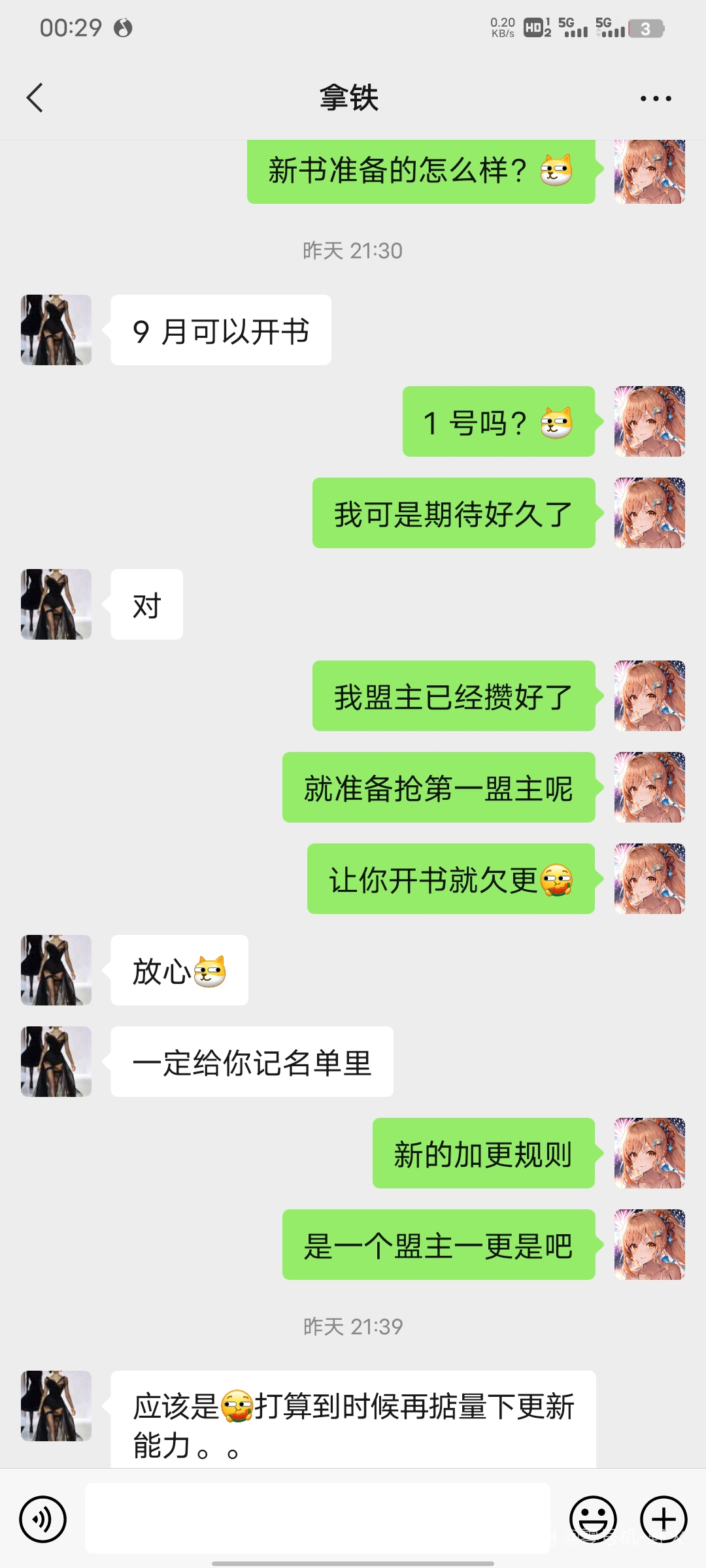Screen dimensions: 706x1568
Task: Tap my avatar beside '新的加更规则'
Action: 649,1153
